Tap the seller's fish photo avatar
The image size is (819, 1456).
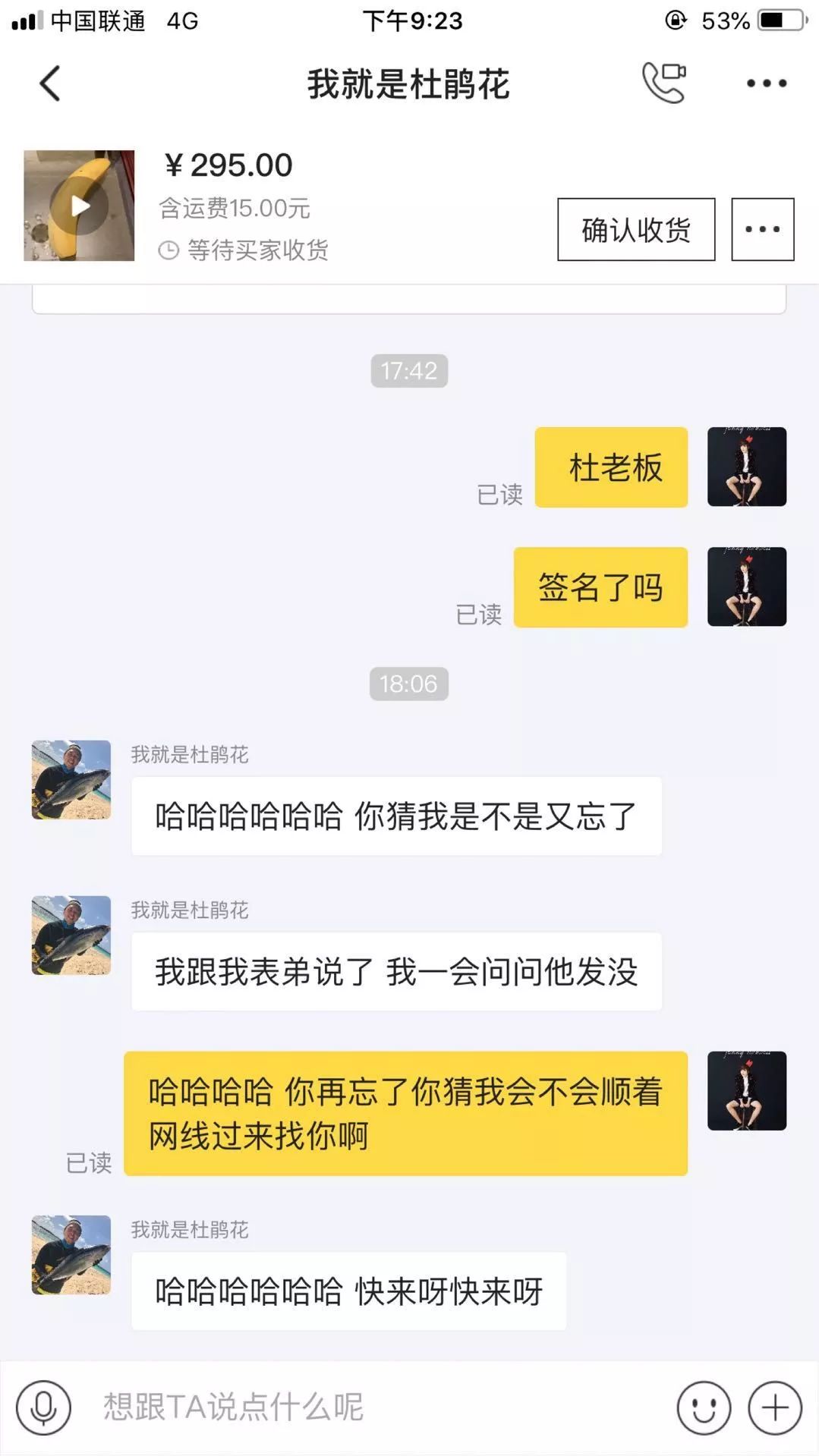tap(71, 779)
